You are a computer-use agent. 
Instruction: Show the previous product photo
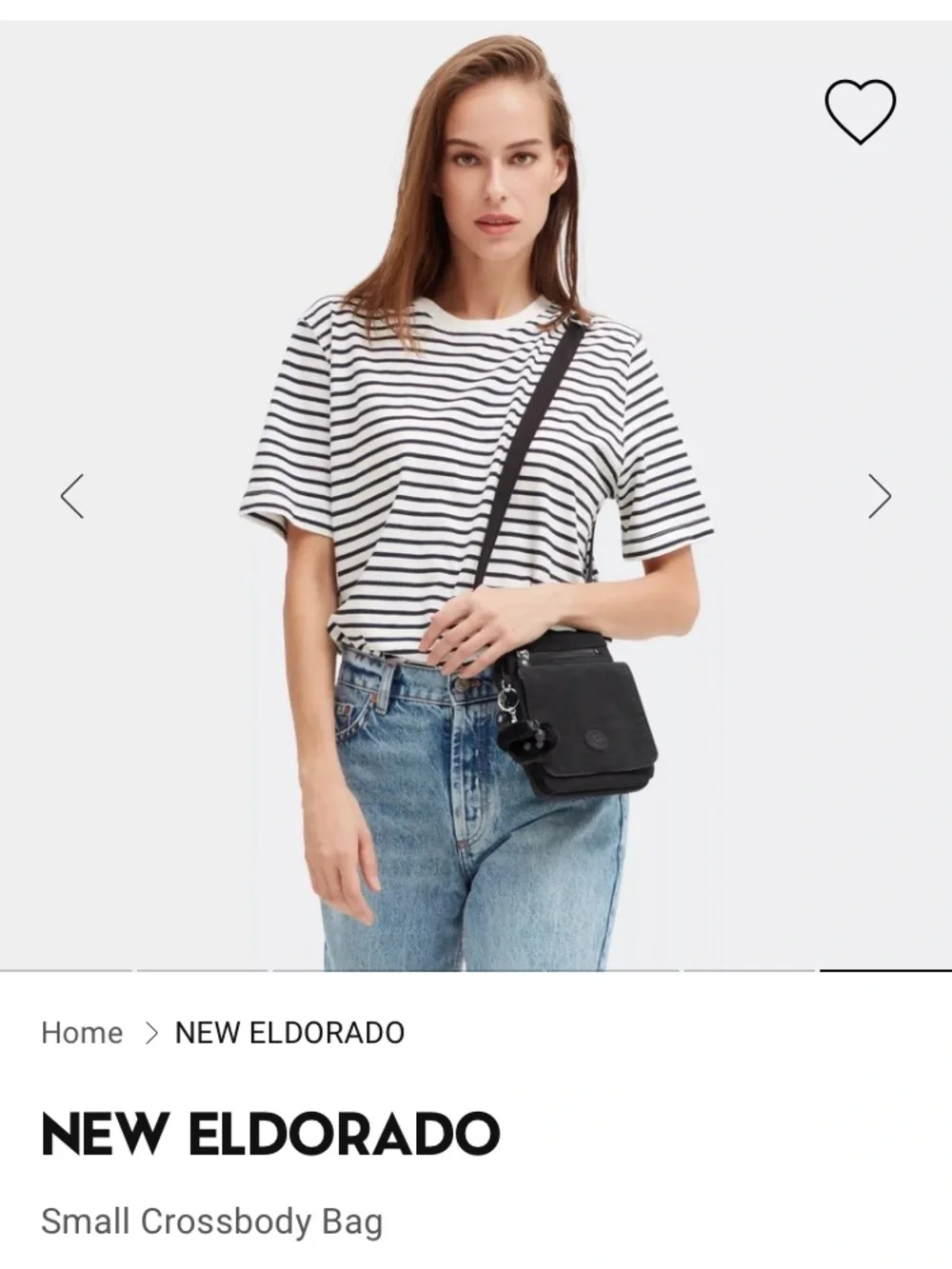(x=72, y=496)
